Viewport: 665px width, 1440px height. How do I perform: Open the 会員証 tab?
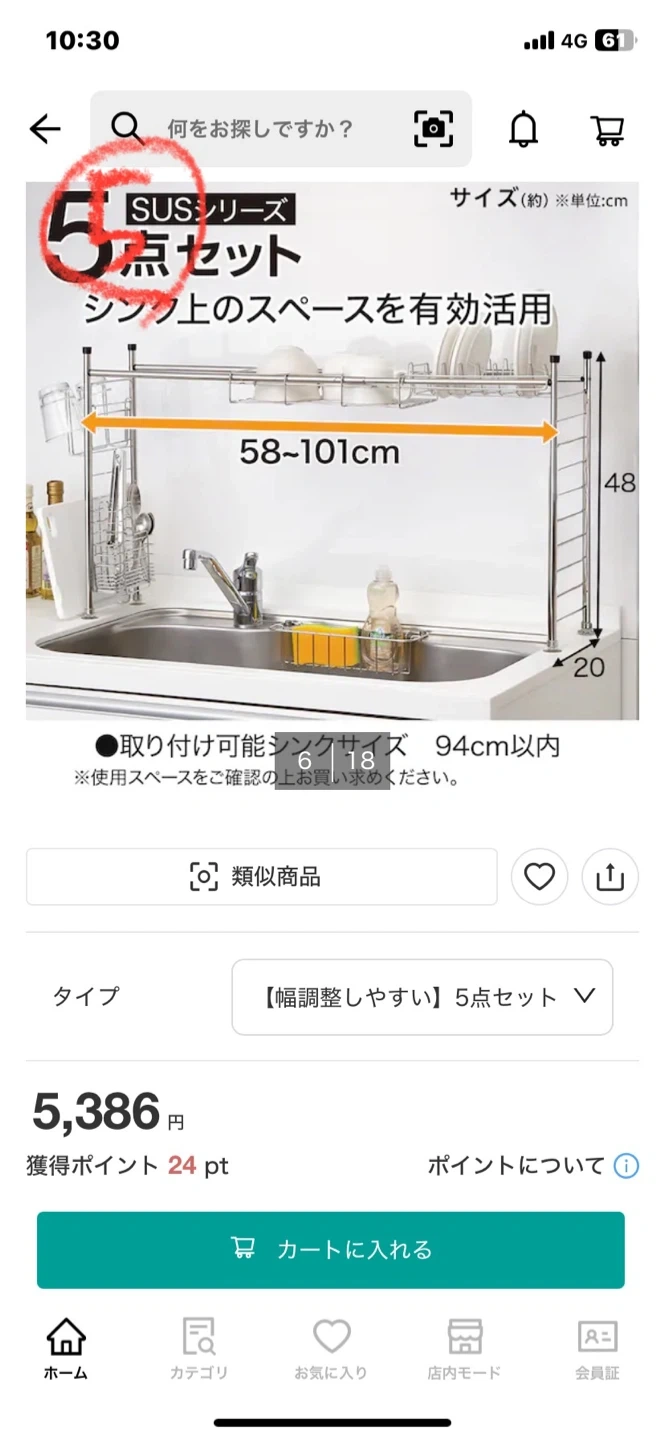[597, 1349]
